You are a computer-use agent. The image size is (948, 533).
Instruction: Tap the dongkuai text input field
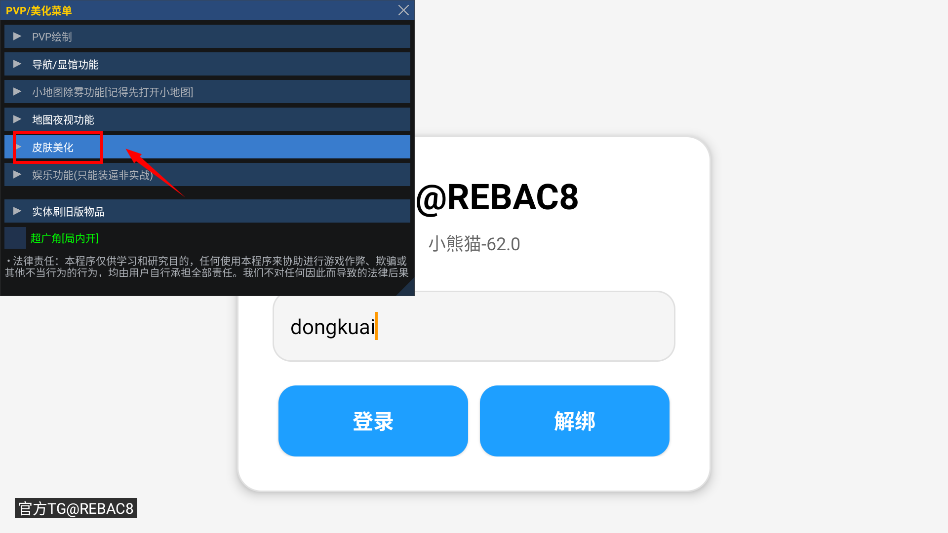473,327
